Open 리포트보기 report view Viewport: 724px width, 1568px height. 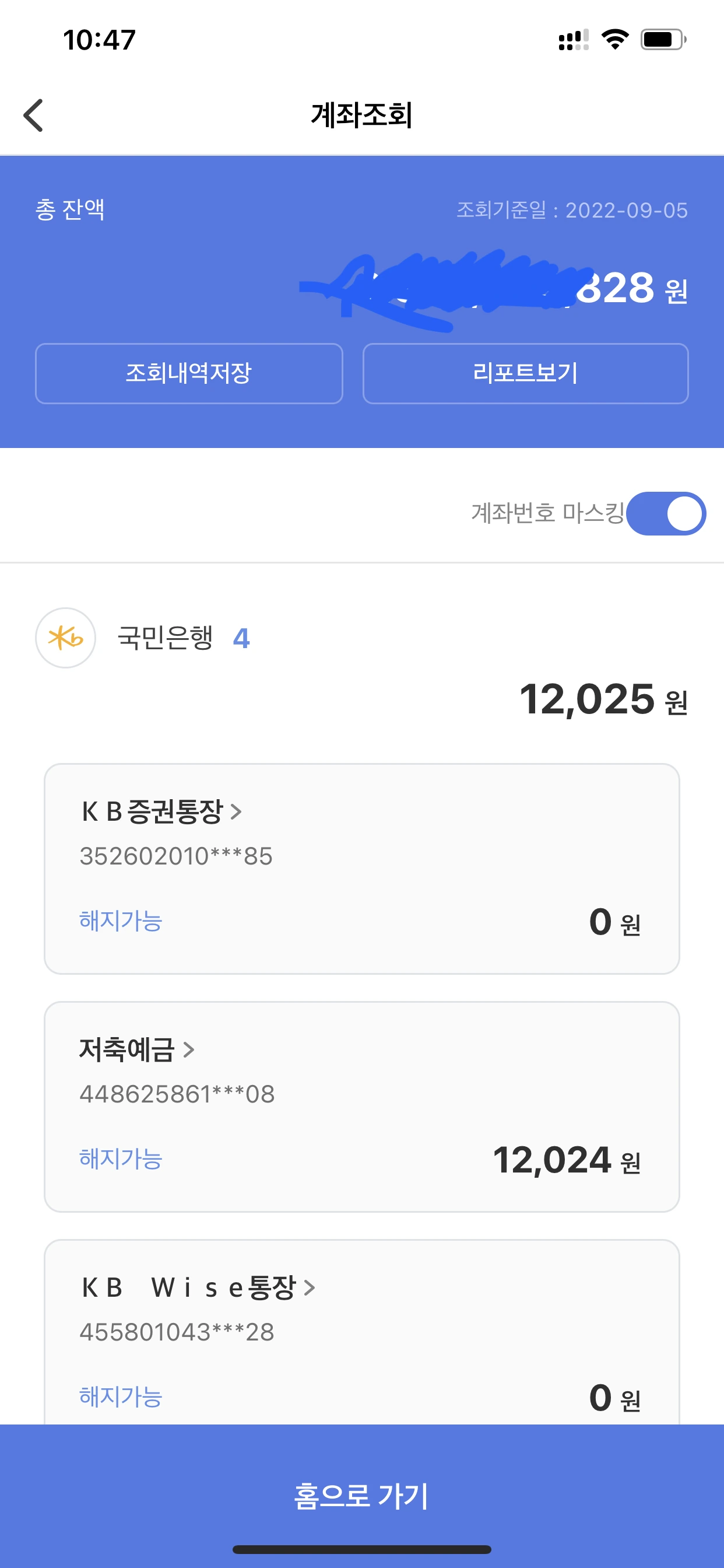tap(525, 373)
